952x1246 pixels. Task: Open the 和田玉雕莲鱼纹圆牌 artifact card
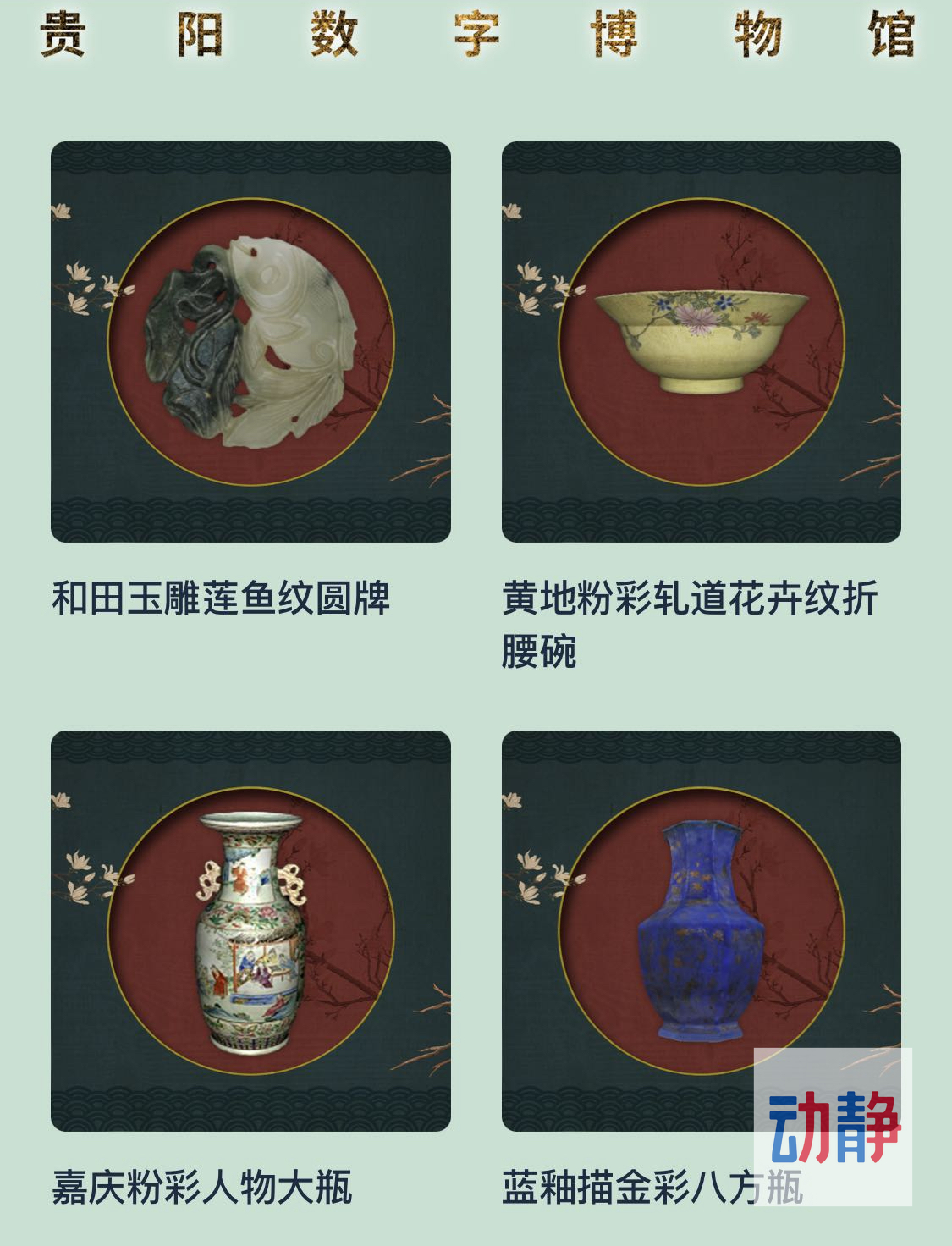coord(250,342)
